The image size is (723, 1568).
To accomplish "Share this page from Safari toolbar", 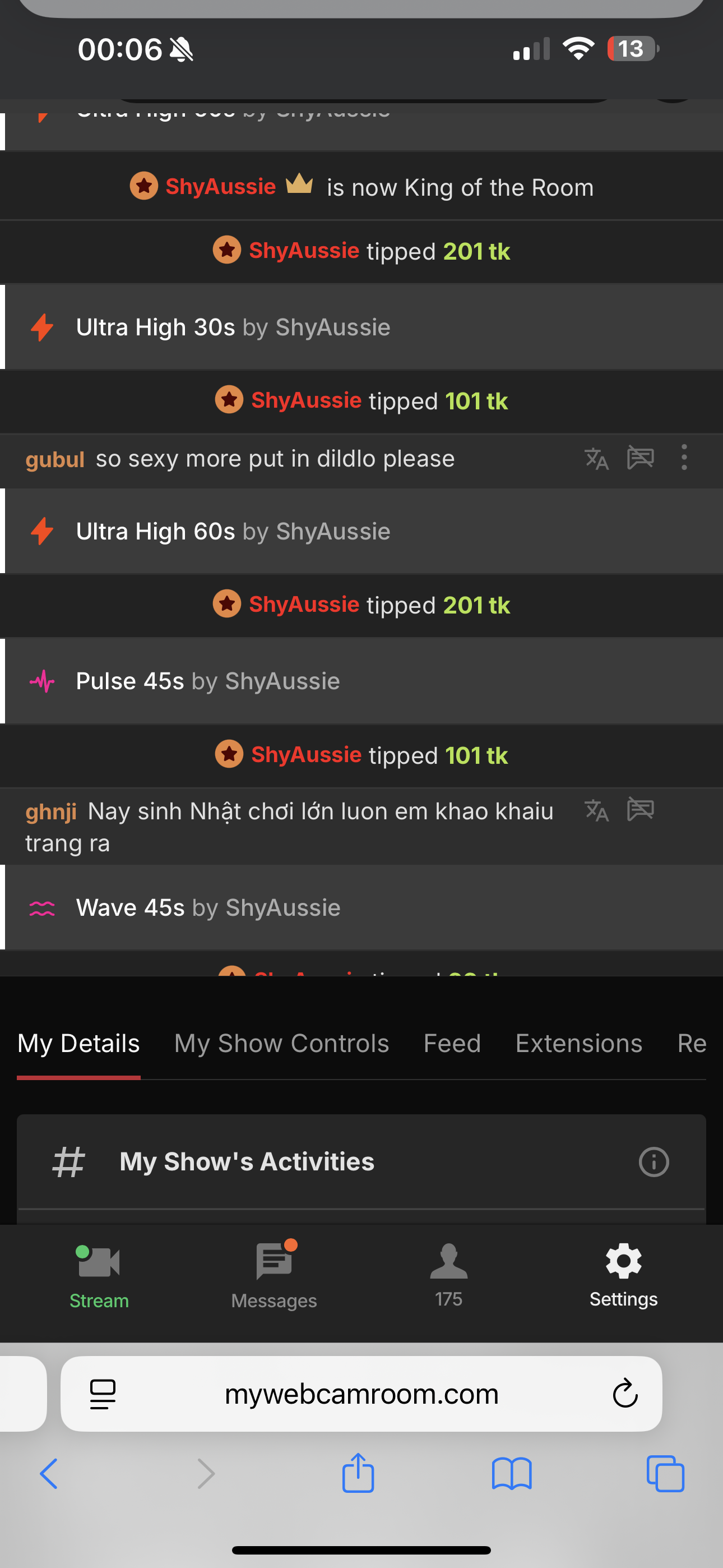I will tap(358, 1474).
